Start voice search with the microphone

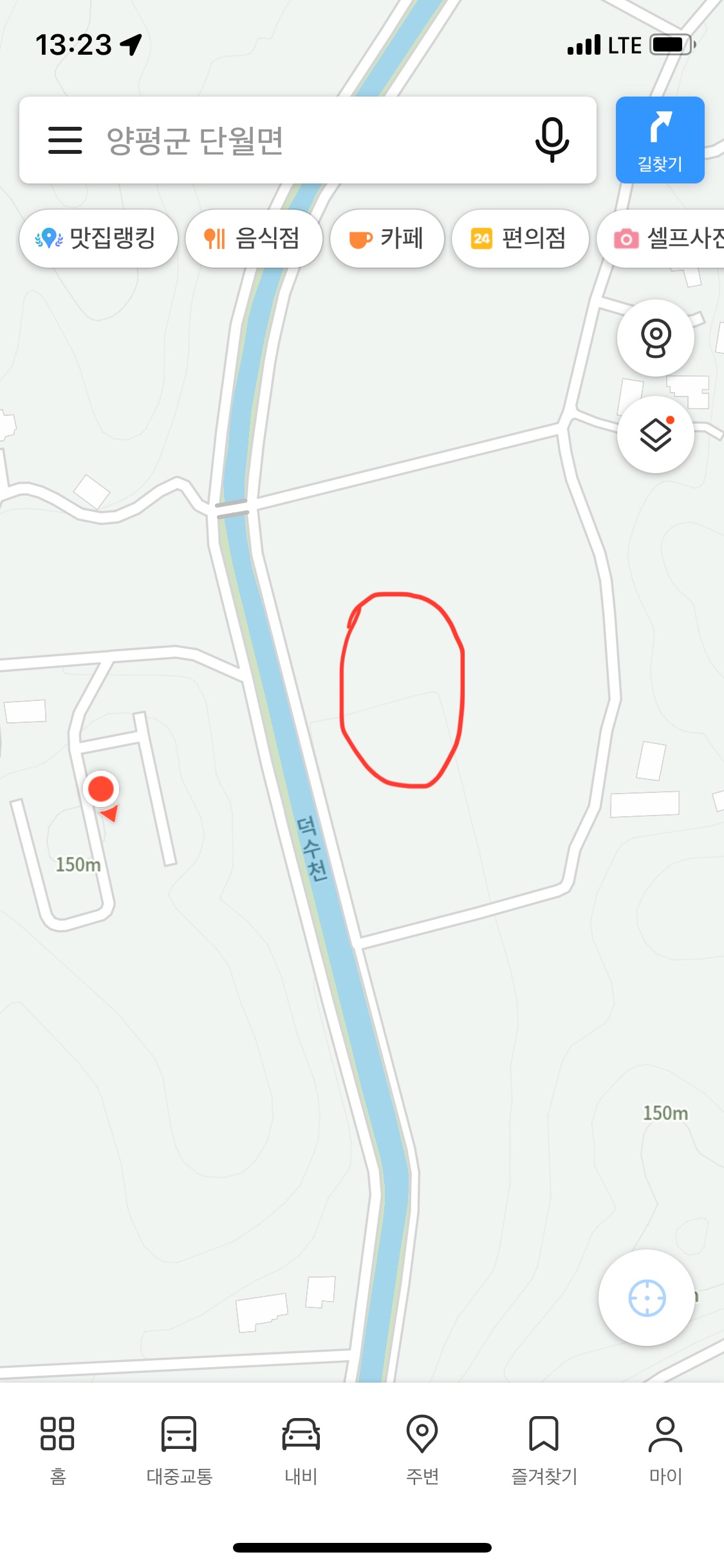click(552, 140)
